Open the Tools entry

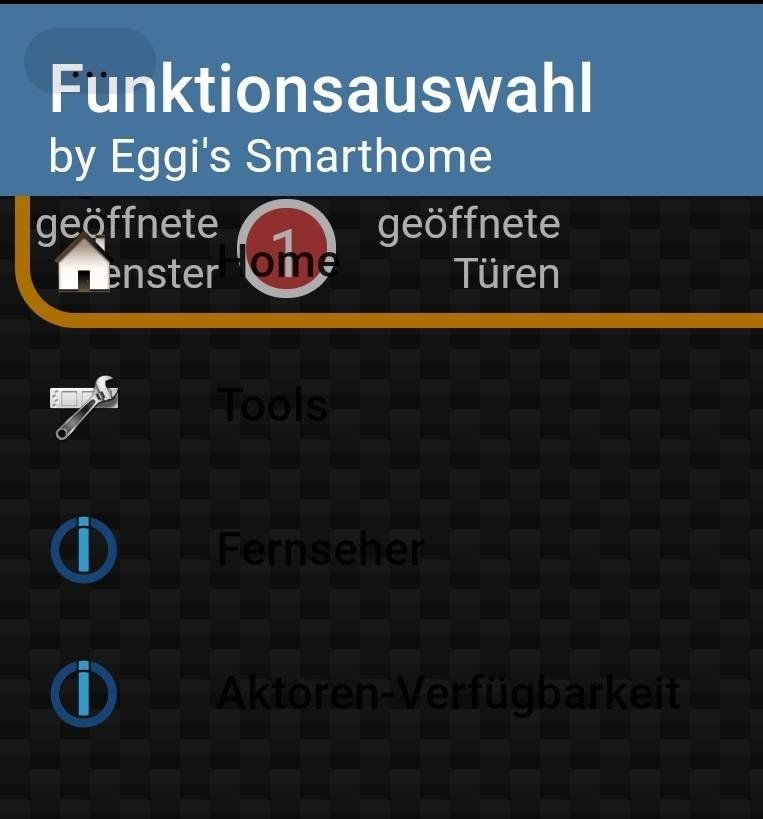coord(272,405)
